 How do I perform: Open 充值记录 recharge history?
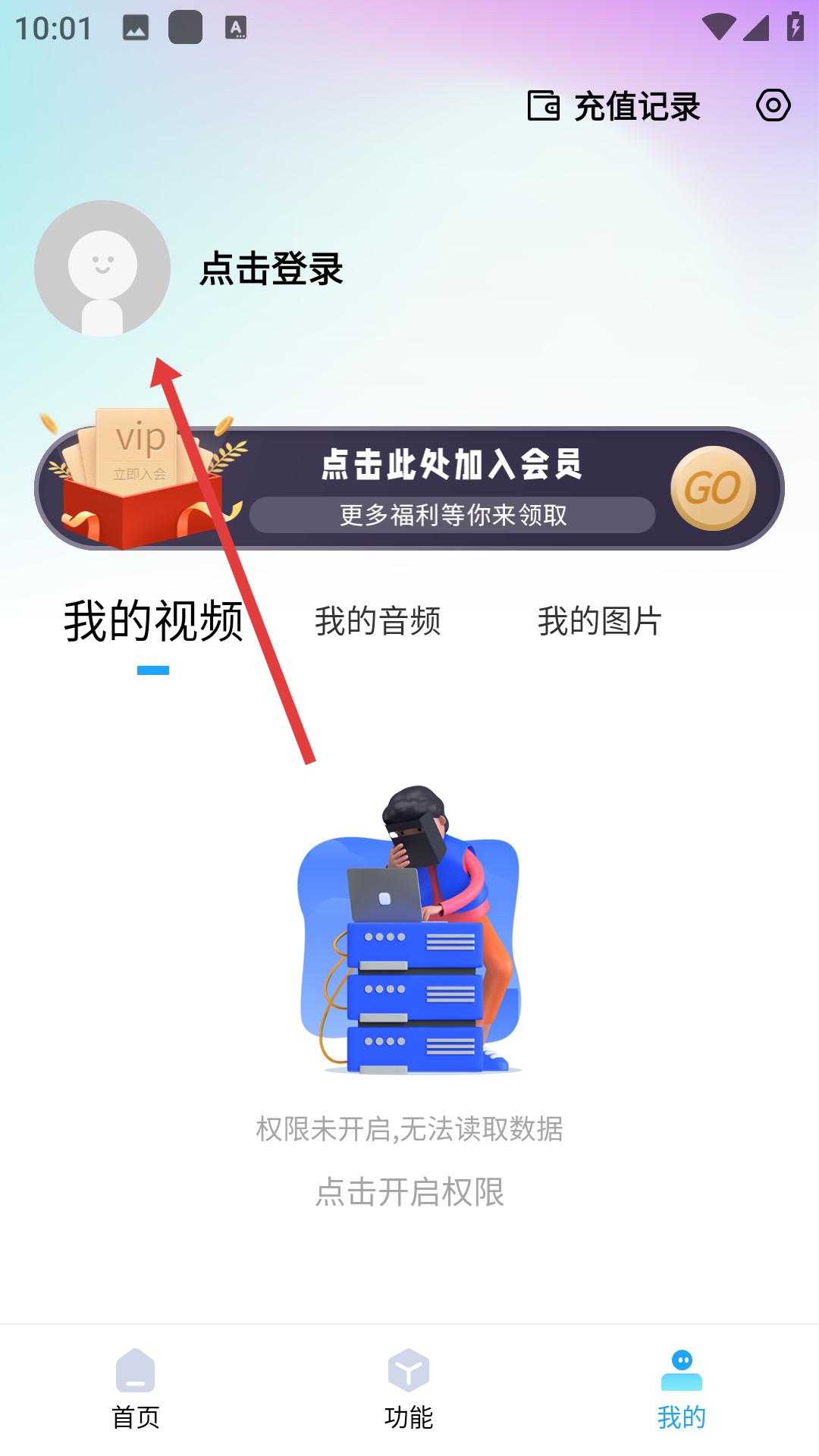coord(613,106)
